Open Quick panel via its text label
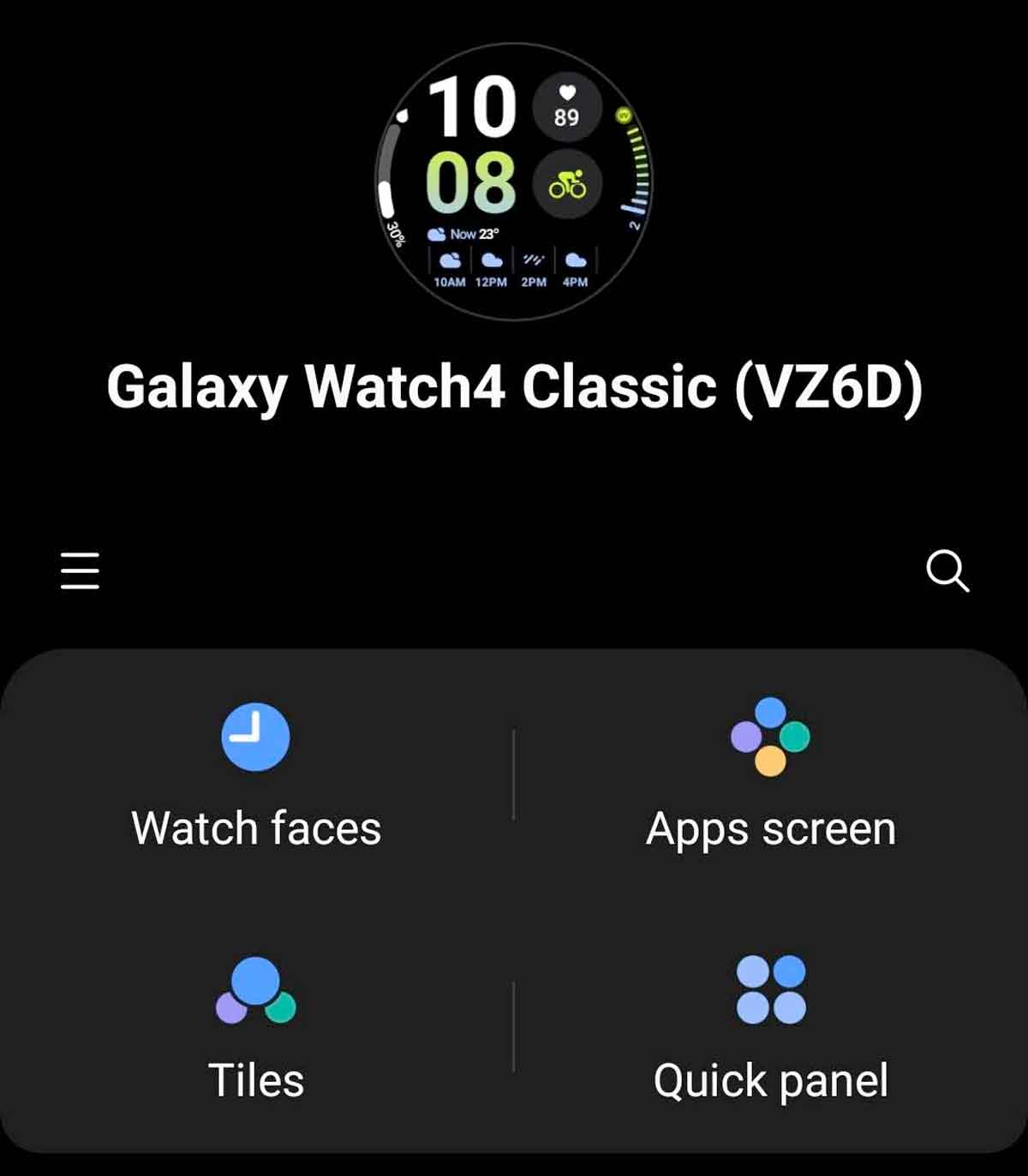The height and width of the screenshot is (1176, 1028). (x=771, y=1079)
